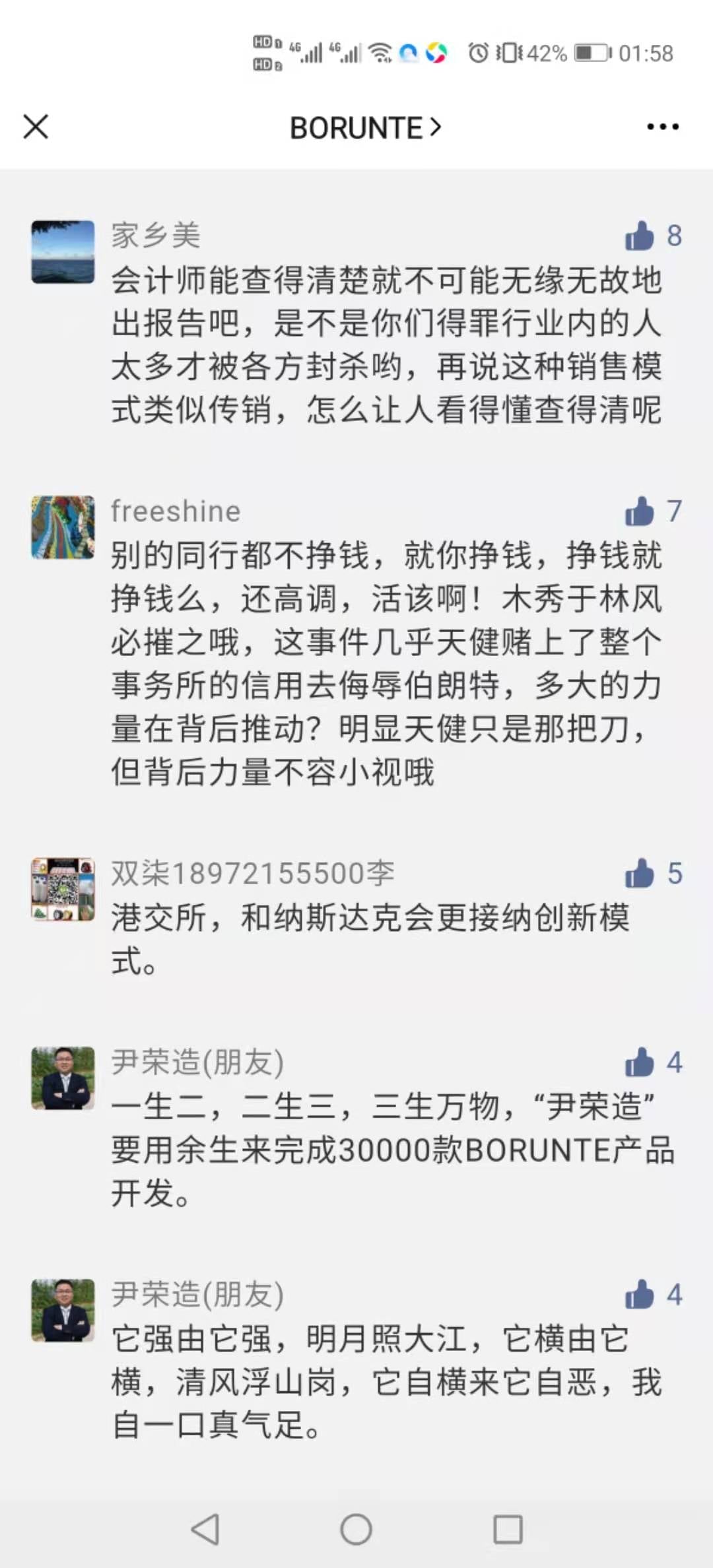Like the comment by 双柒18972155500李
The height and width of the screenshot is (1568, 713).
[639, 874]
